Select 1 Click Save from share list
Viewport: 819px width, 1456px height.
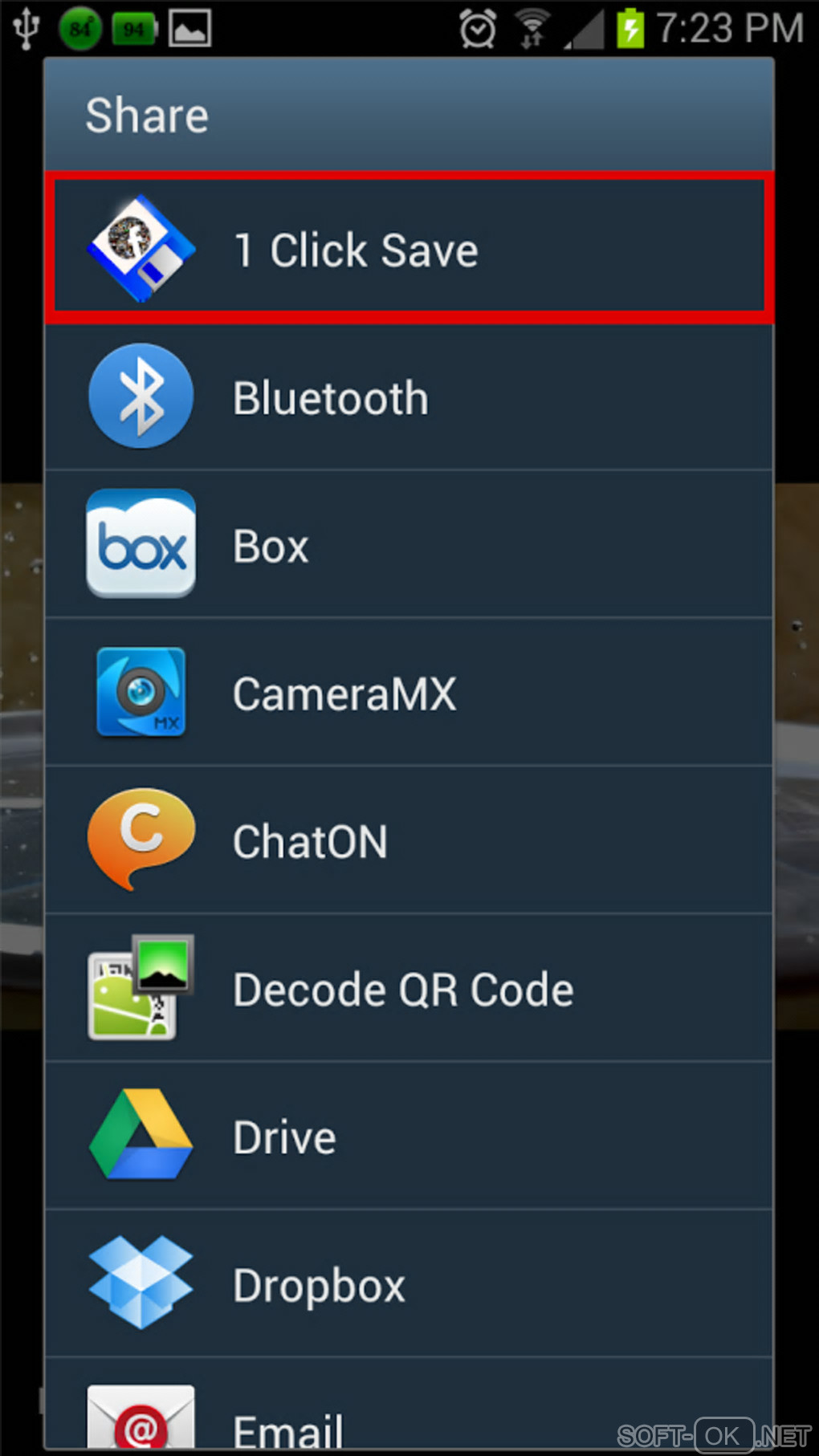[x=408, y=249]
